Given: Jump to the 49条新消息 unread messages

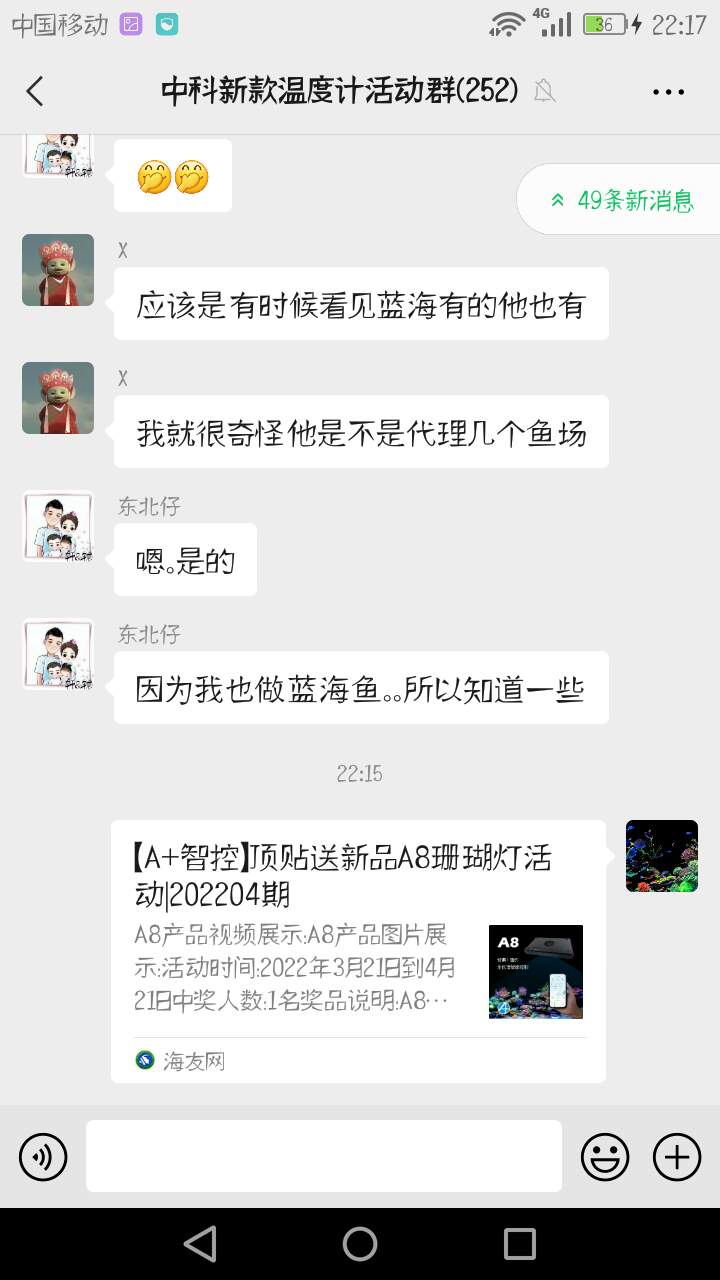Looking at the screenshot, I should coord(622,200).
